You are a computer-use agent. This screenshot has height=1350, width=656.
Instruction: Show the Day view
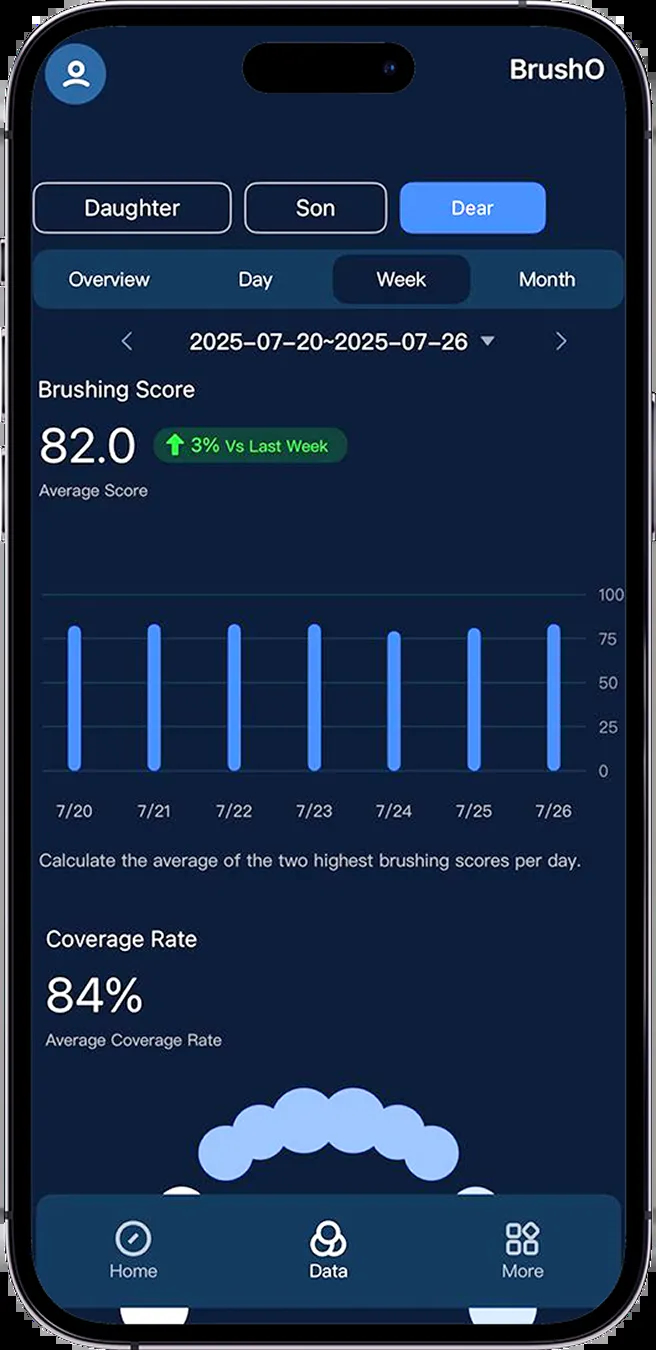(255, 280)
